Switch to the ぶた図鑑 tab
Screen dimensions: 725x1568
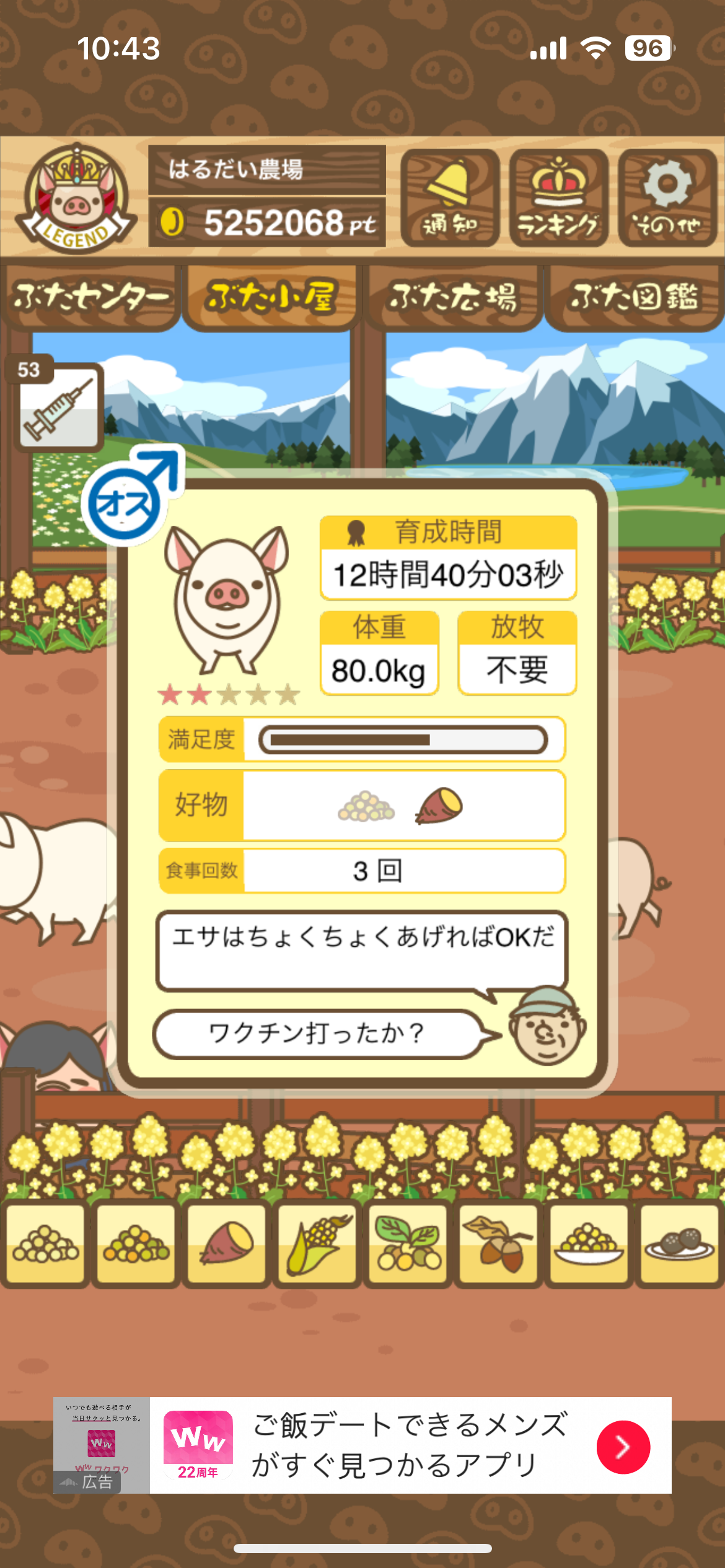(x=635, y=297)
